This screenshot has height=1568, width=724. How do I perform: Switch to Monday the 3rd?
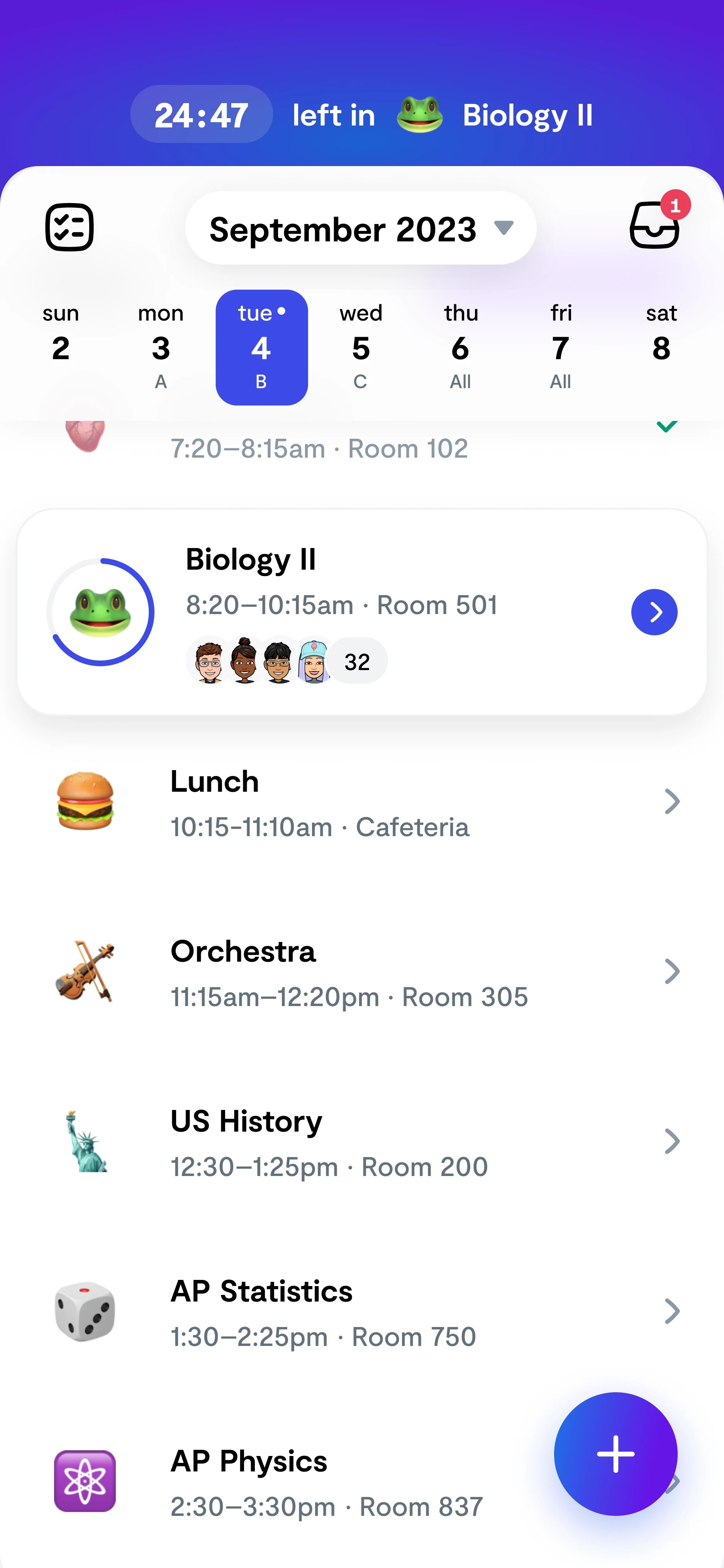tap(161, 347)
